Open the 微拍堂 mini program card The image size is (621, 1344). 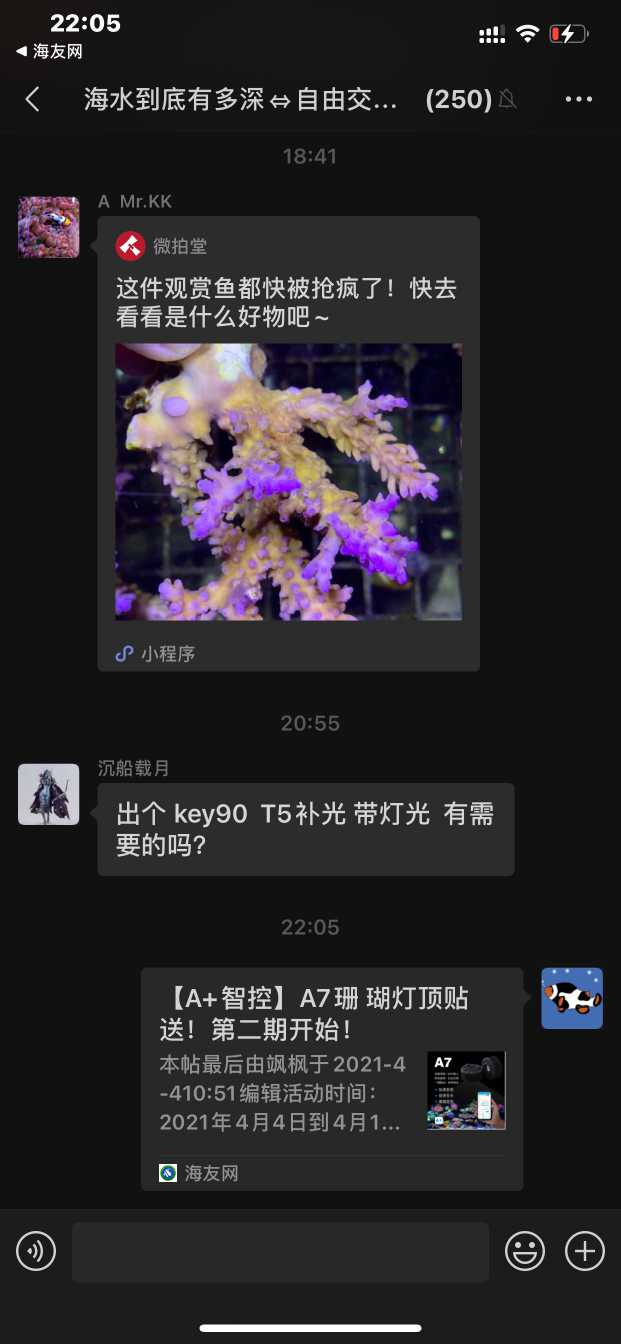point(288,444)
